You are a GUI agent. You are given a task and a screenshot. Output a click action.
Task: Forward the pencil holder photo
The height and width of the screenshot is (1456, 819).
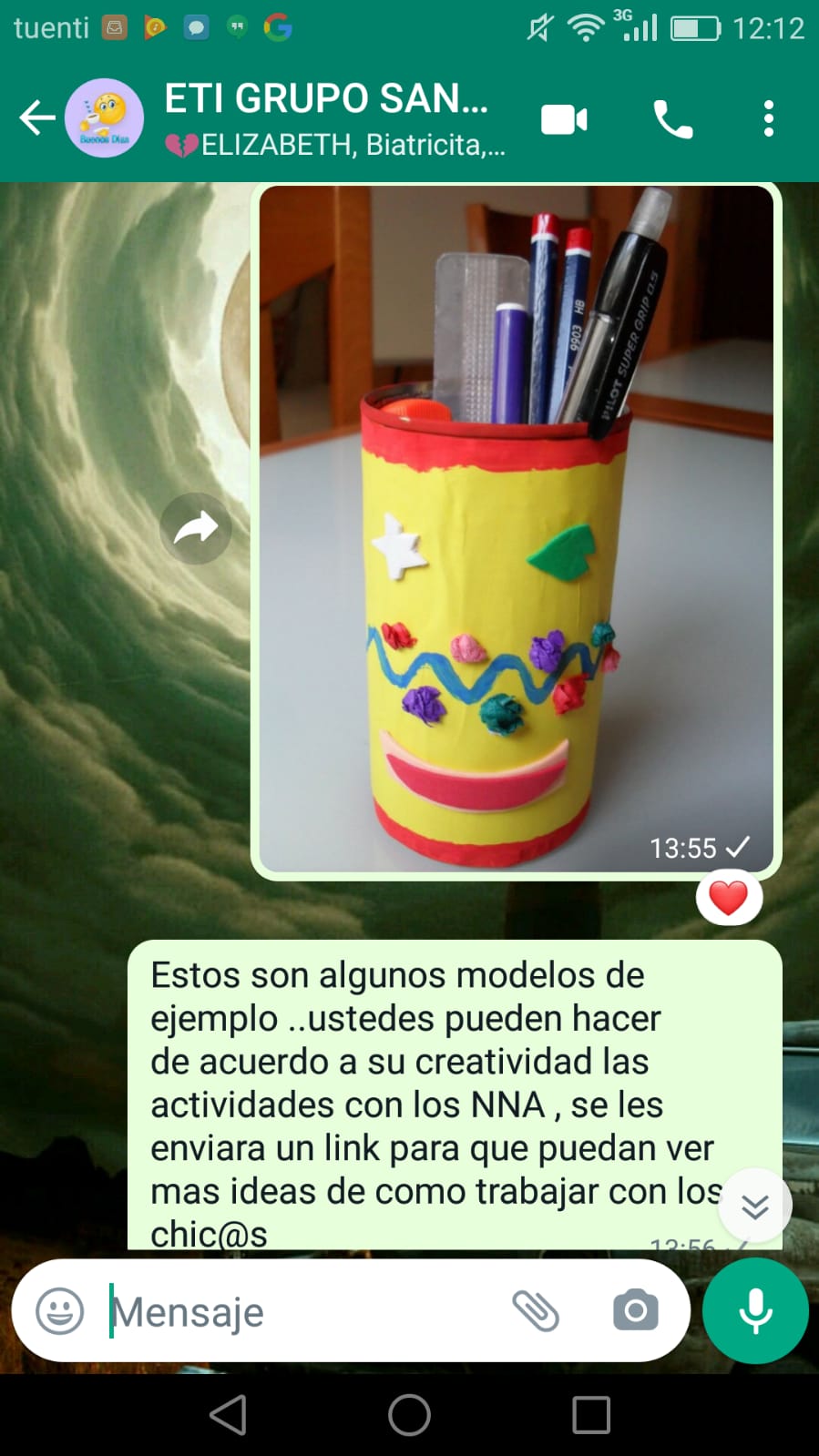coord(195,528)
